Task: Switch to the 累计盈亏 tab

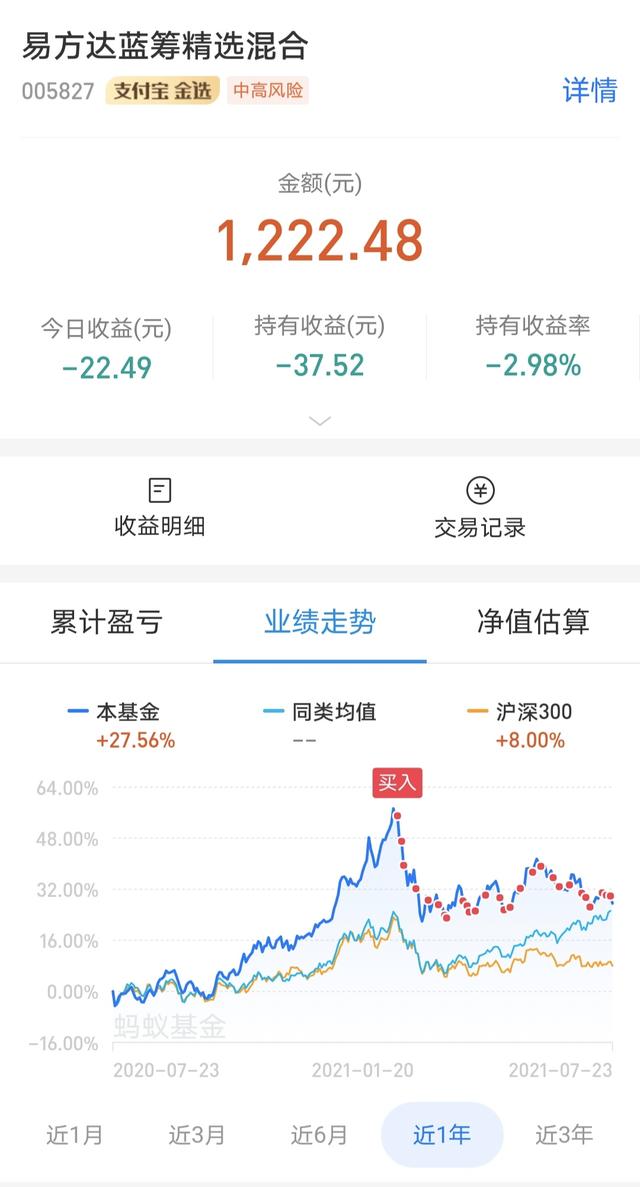Action: [x=107, y=622]
